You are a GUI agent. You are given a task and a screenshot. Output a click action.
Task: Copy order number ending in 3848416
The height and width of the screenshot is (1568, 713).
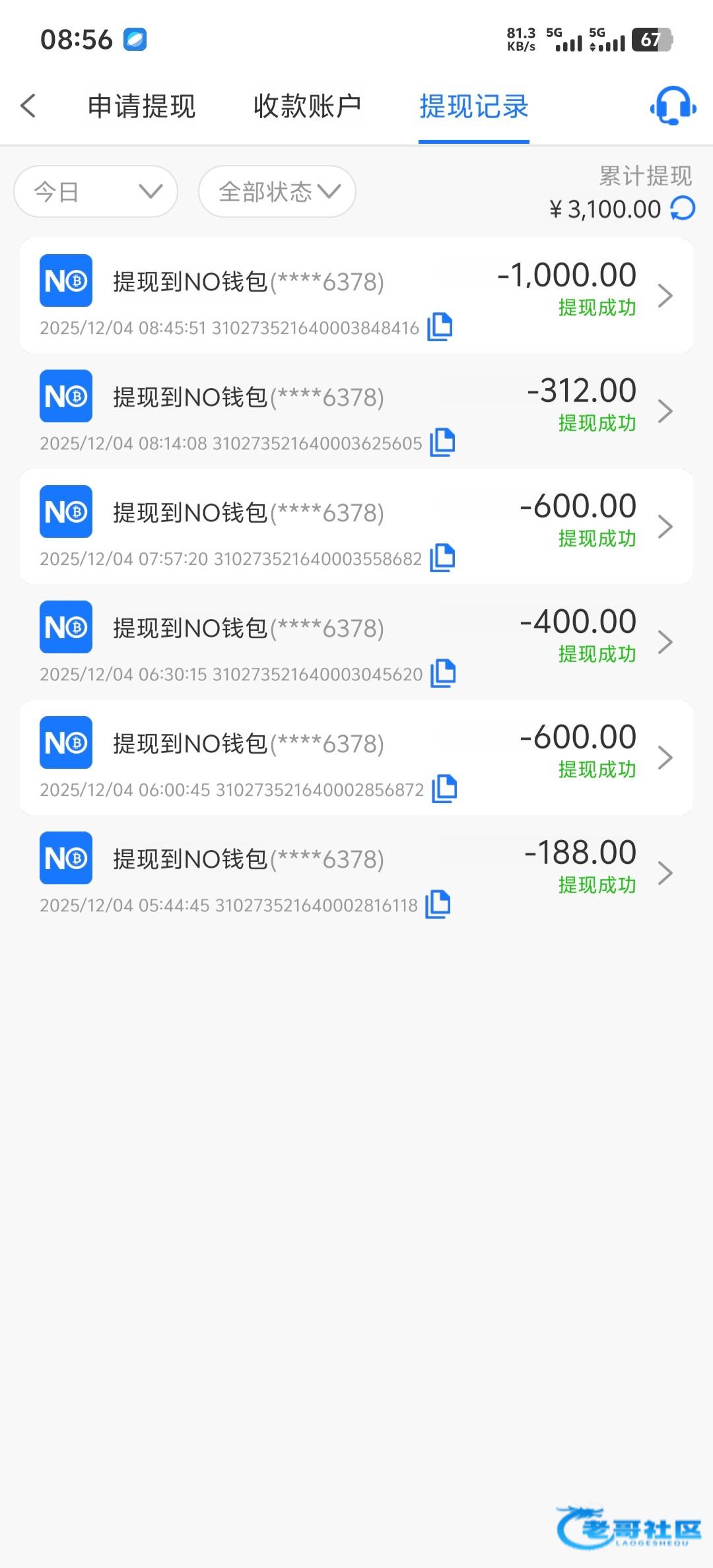(x=440, y=327)
